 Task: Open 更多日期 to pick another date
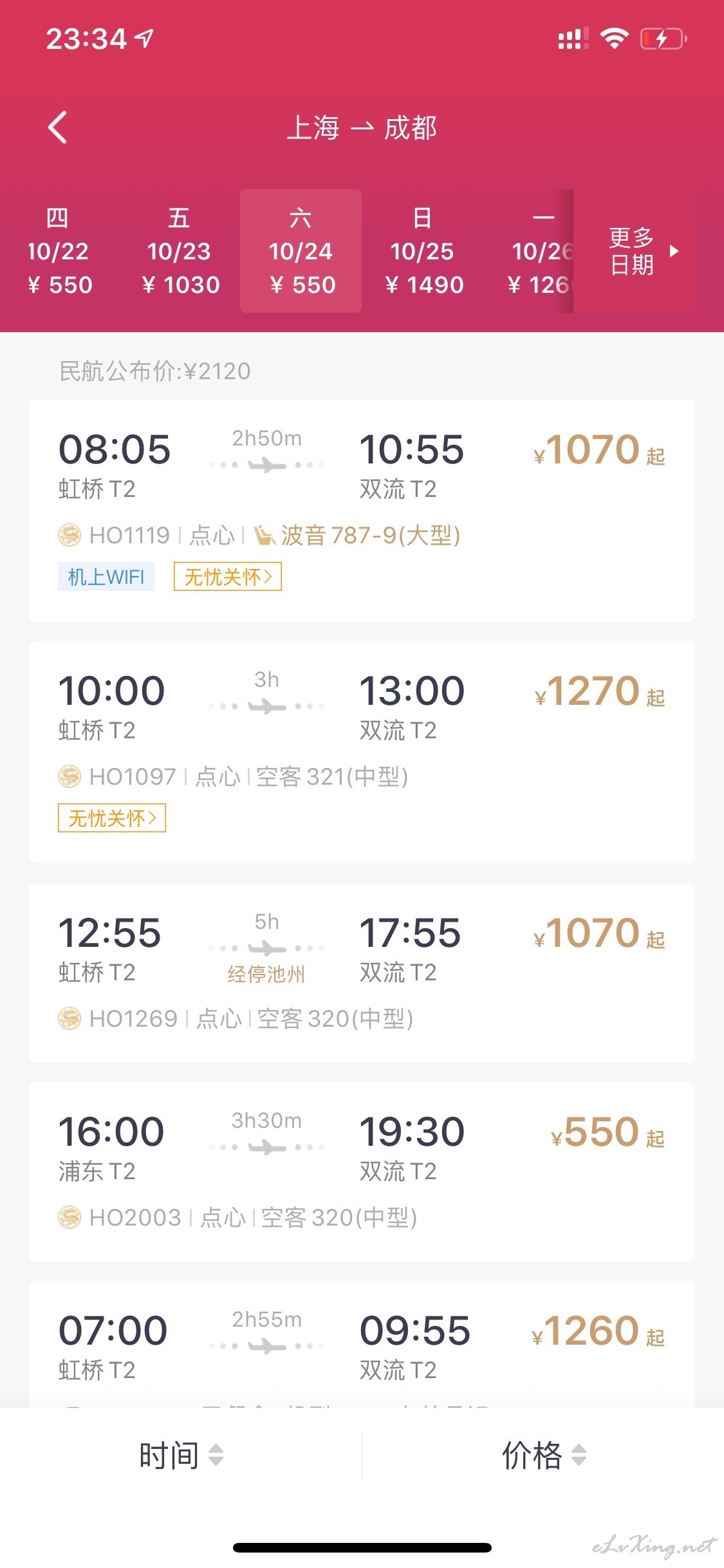pyautogui.click(x=635, y=251)
